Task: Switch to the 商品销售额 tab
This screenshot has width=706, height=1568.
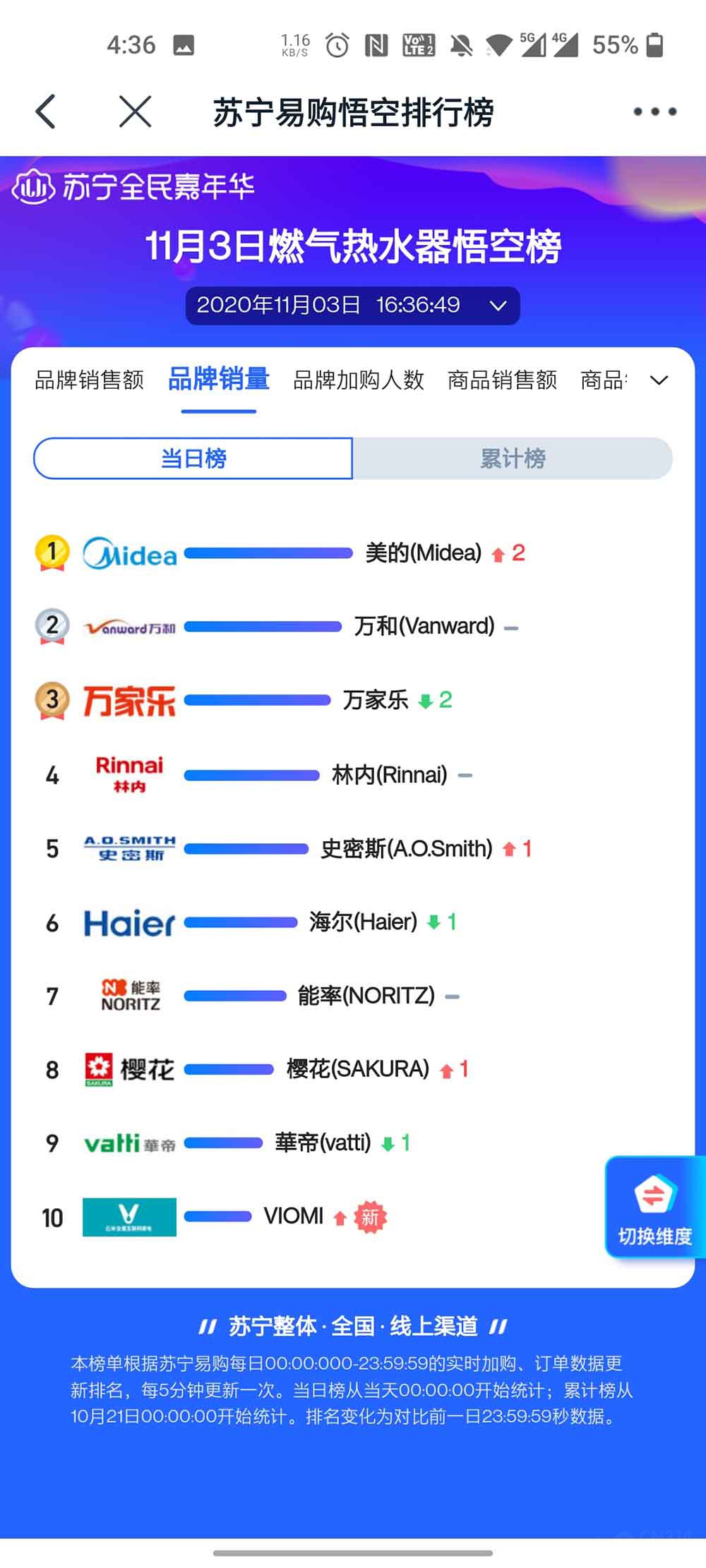Action: point(502,380)
